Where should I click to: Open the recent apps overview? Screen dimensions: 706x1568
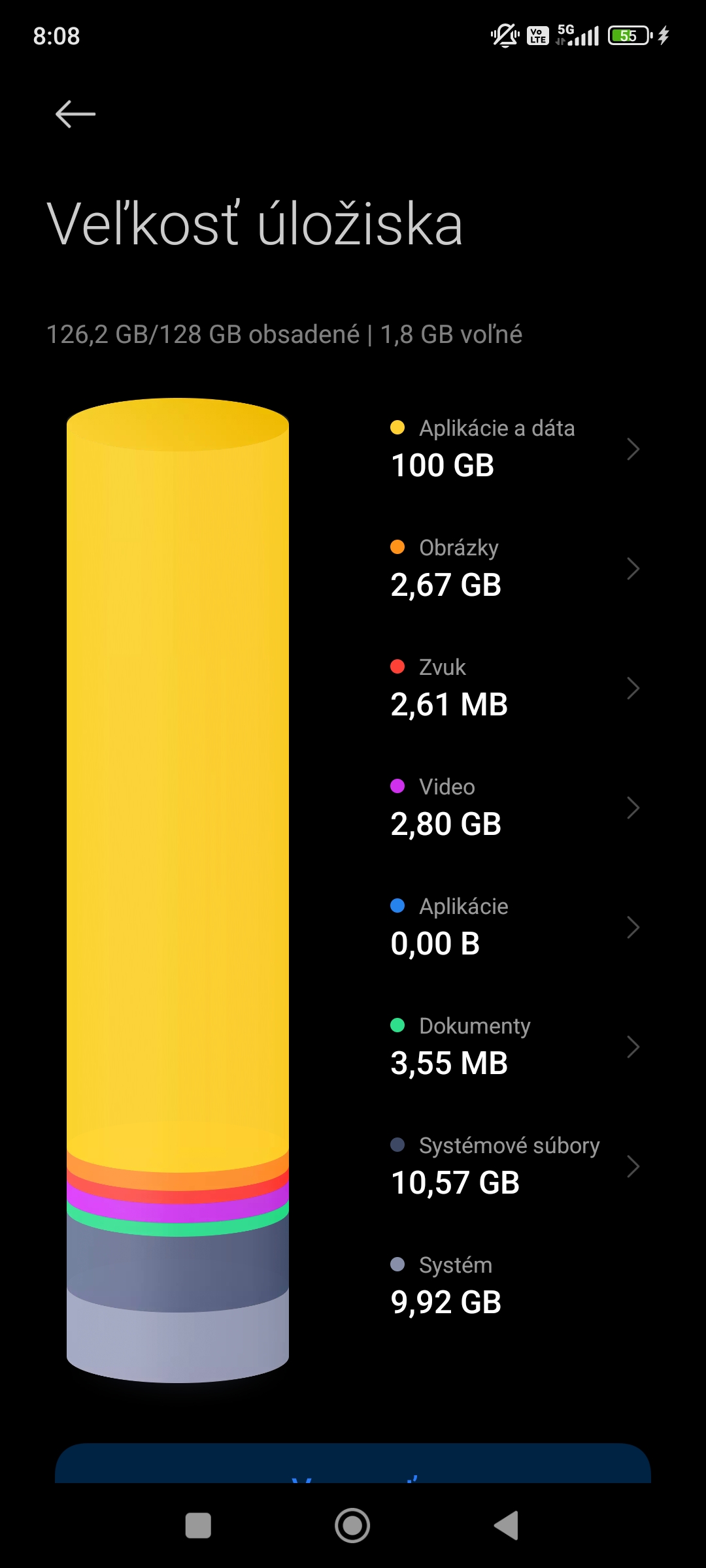click(198, 1526)
